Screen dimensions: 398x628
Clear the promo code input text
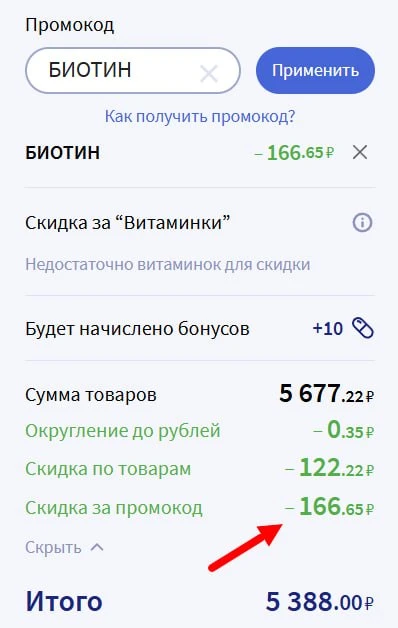(209, 74)
